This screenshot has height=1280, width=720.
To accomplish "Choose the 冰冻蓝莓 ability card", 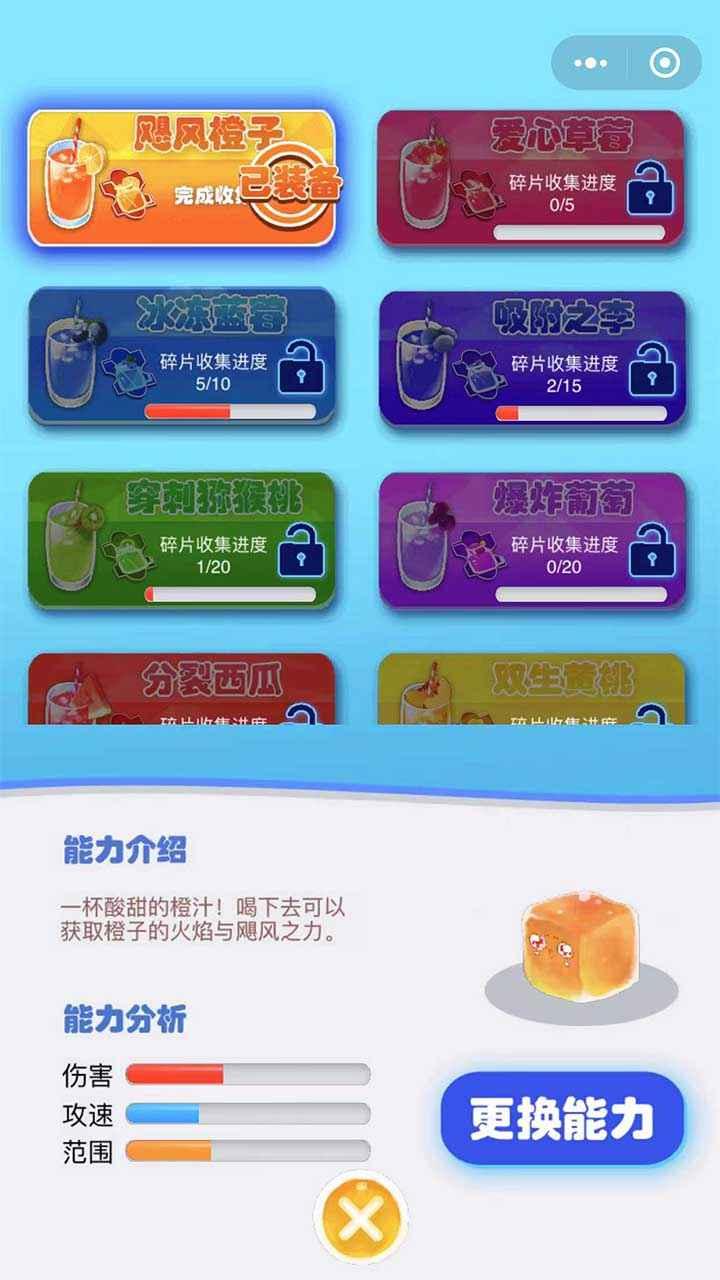I will tap(180, 358).
